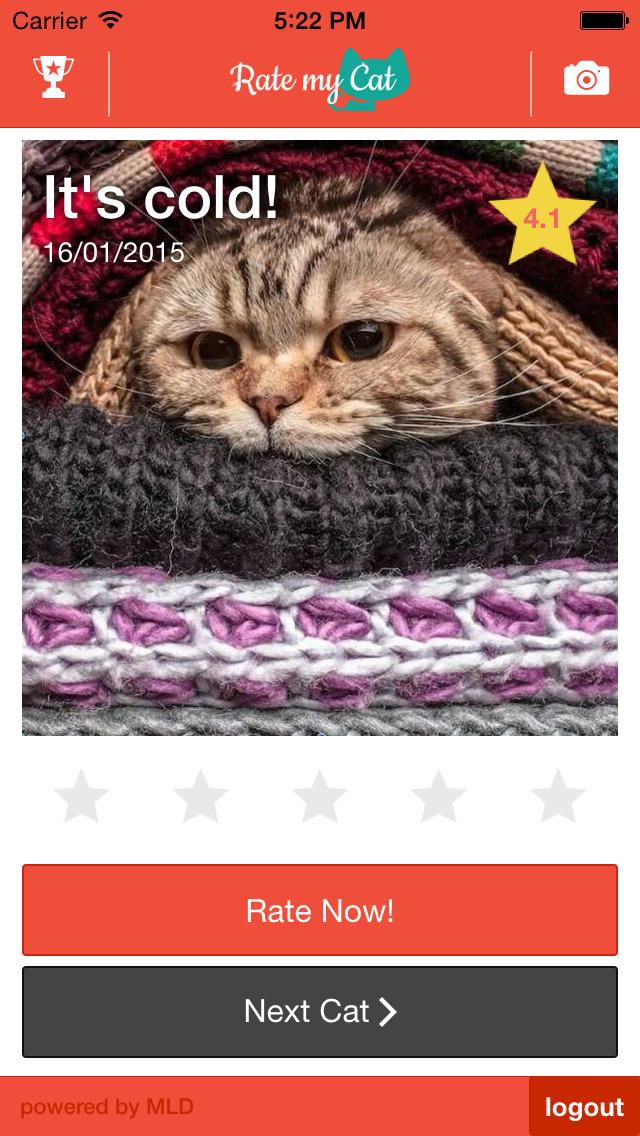Viewport: 640px width, 1136px height.
Task: Rate this cat three stars
Action: 319,797
